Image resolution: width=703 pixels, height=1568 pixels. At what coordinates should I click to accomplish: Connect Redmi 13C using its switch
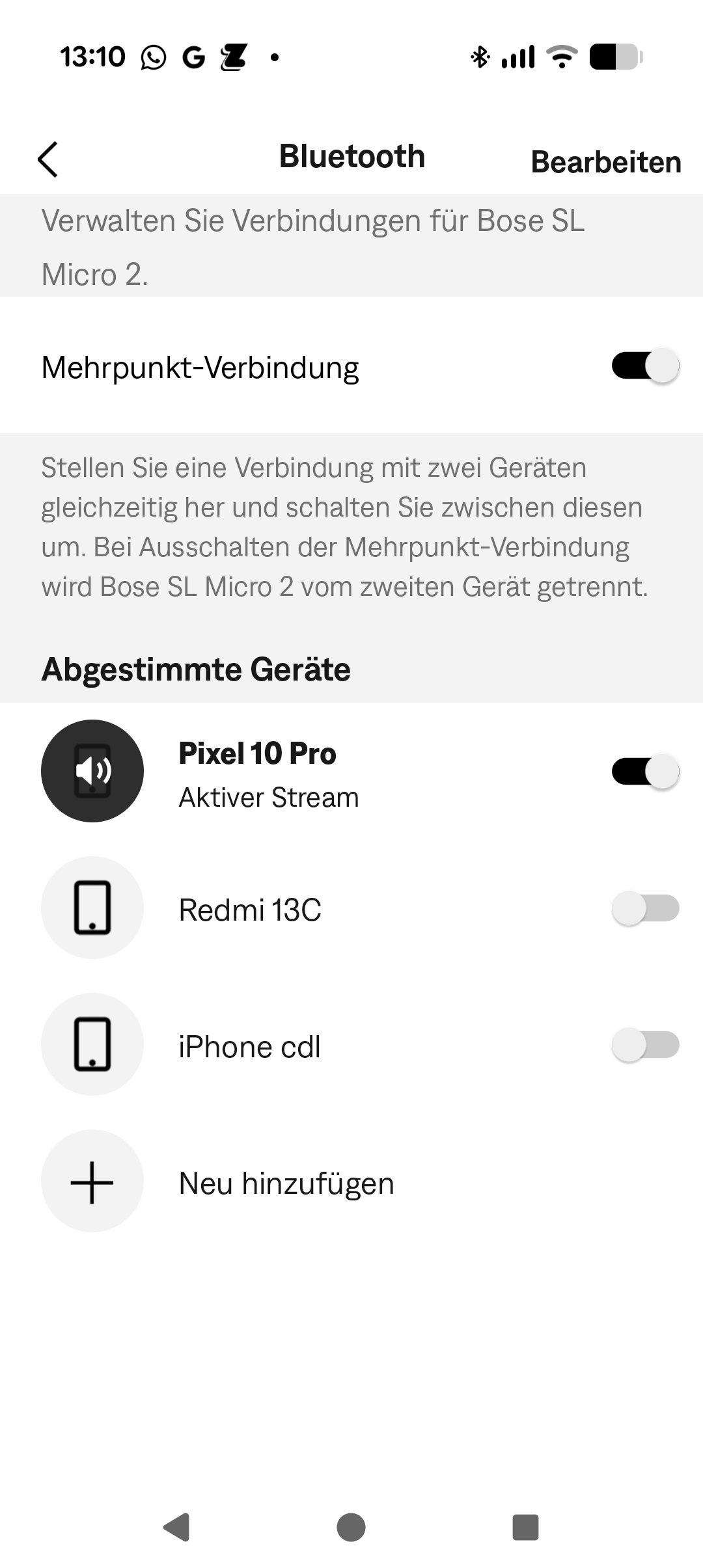point(644,908)
